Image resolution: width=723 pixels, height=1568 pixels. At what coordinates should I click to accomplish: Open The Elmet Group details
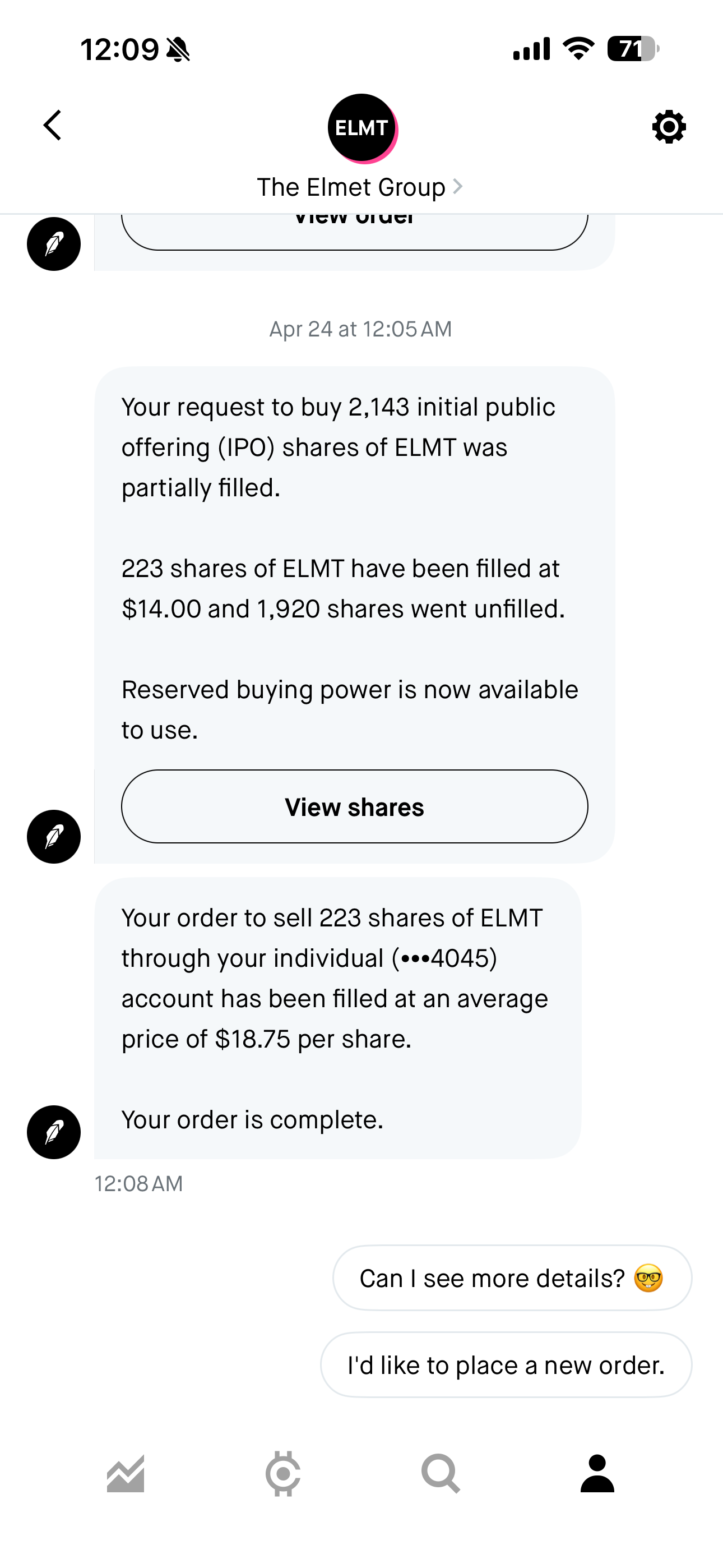pos(360,187)
